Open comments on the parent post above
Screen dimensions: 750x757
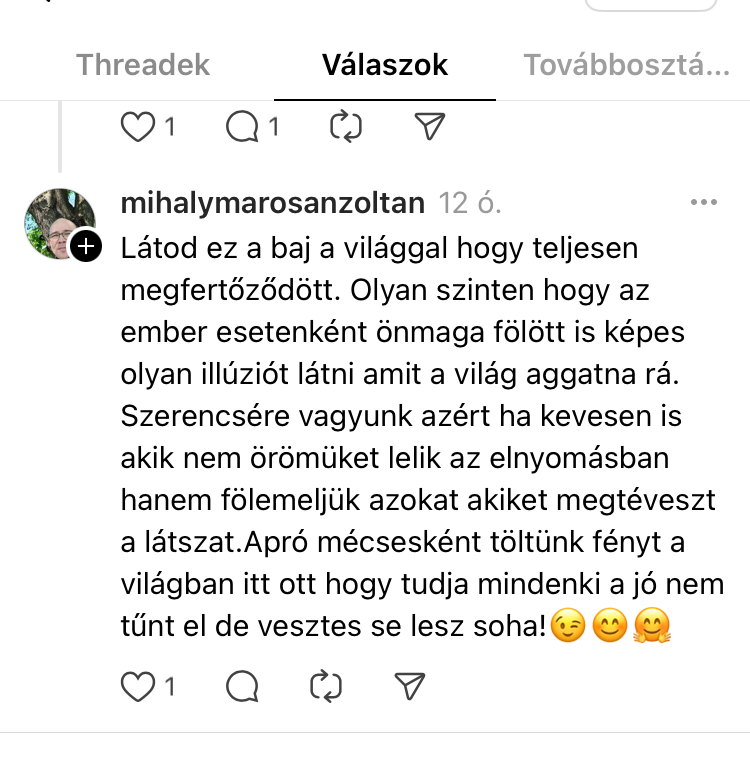[242, 126]
